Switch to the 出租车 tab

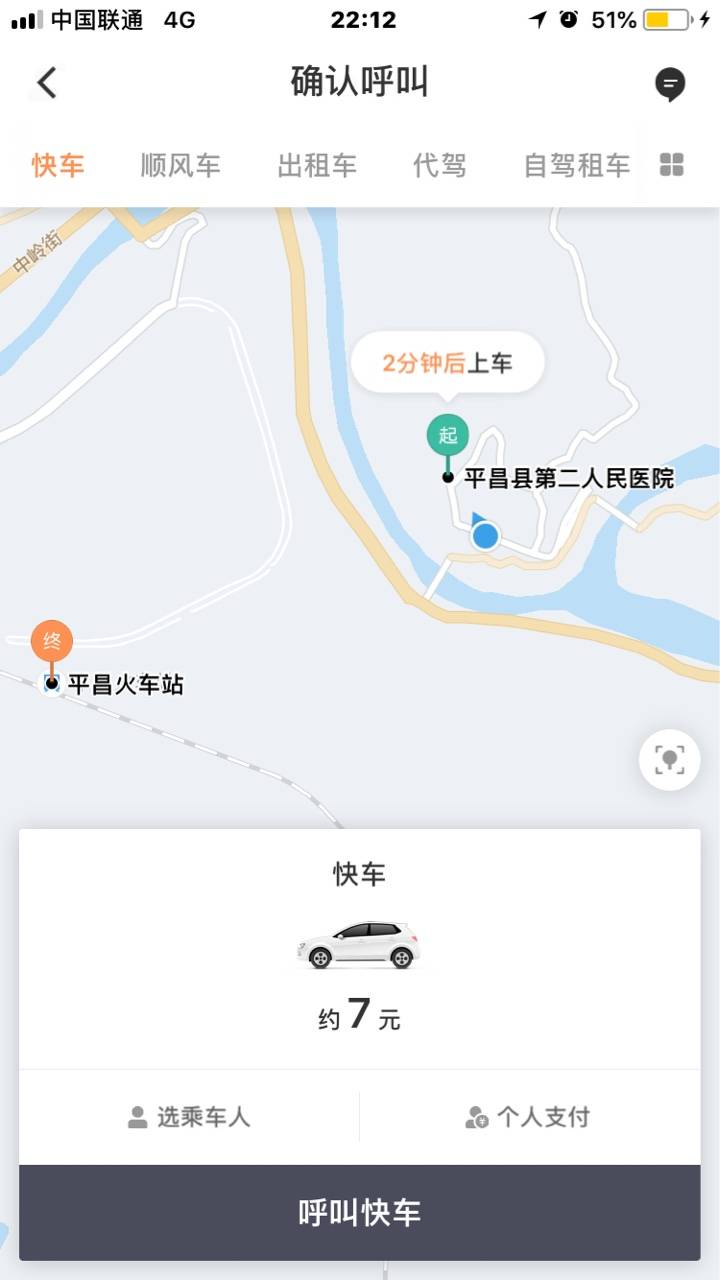(316, 165)
